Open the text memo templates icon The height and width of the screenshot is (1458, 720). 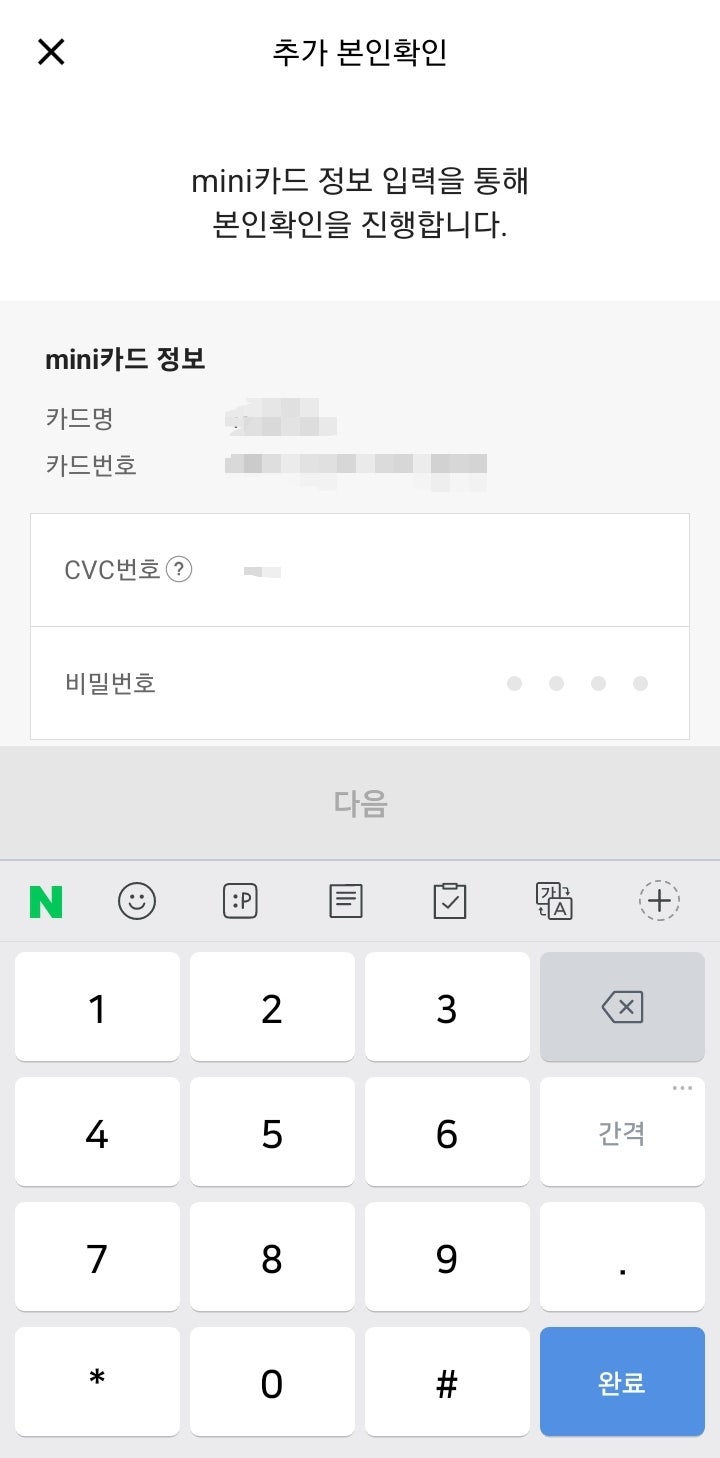(x=344, y=901)
